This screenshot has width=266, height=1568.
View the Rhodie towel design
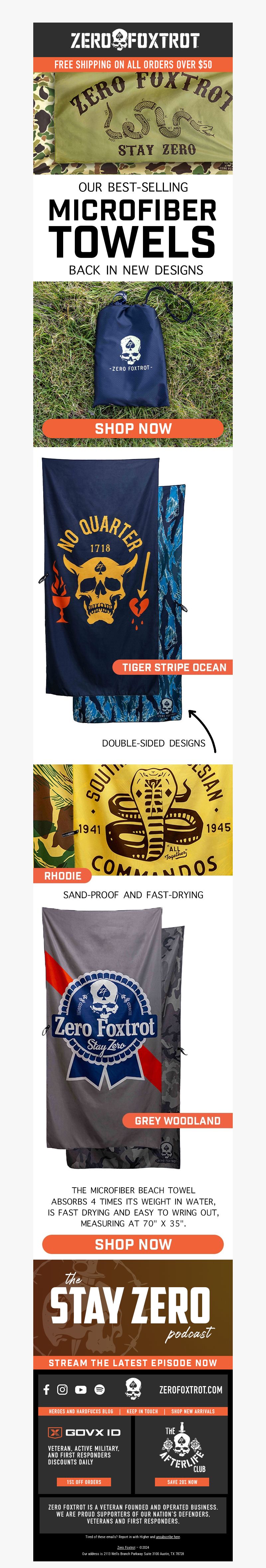click(62, 875)
